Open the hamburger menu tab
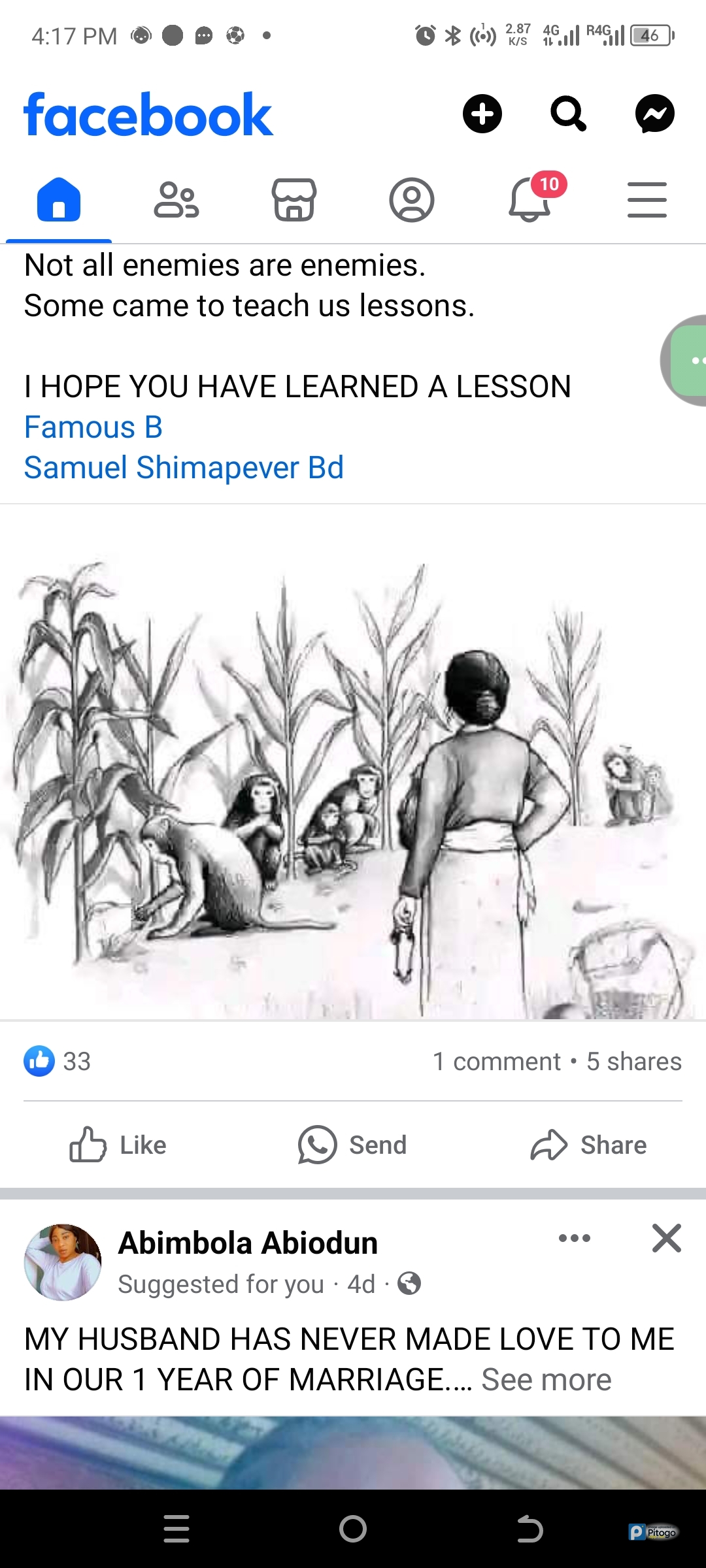This screenshot has height=1568, width=706. 647,200
